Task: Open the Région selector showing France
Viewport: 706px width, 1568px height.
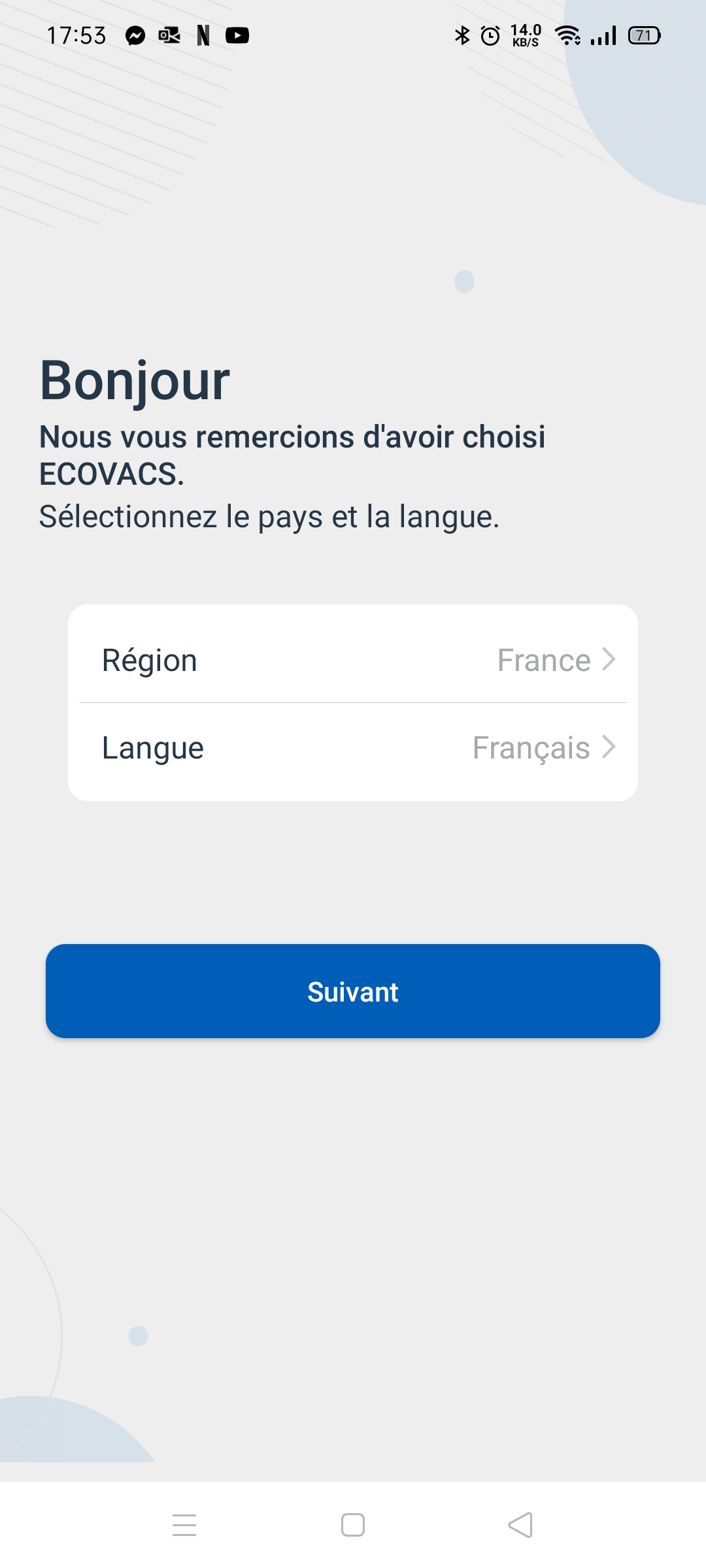Action: coord(353,660)
